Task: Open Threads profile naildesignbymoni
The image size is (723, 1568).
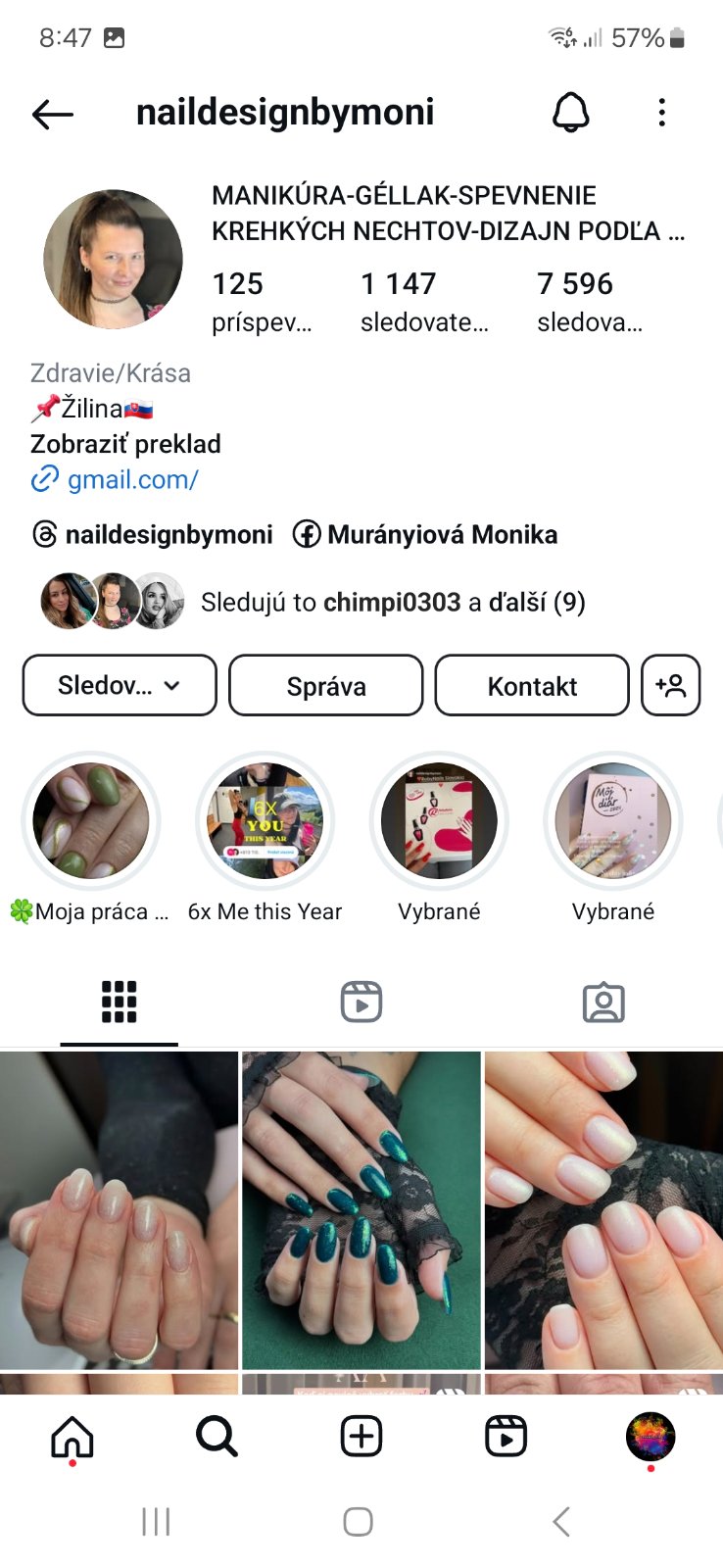Action: pyautogui.click(x=154, y=534)
